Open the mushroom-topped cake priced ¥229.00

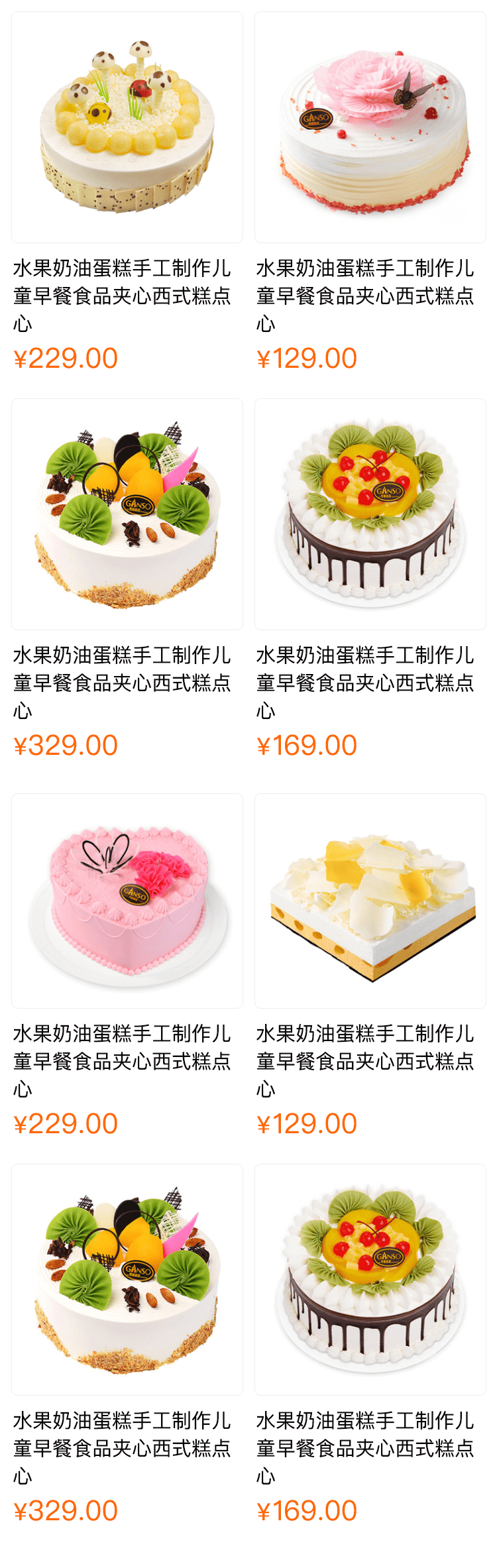(x=127, y=127)
